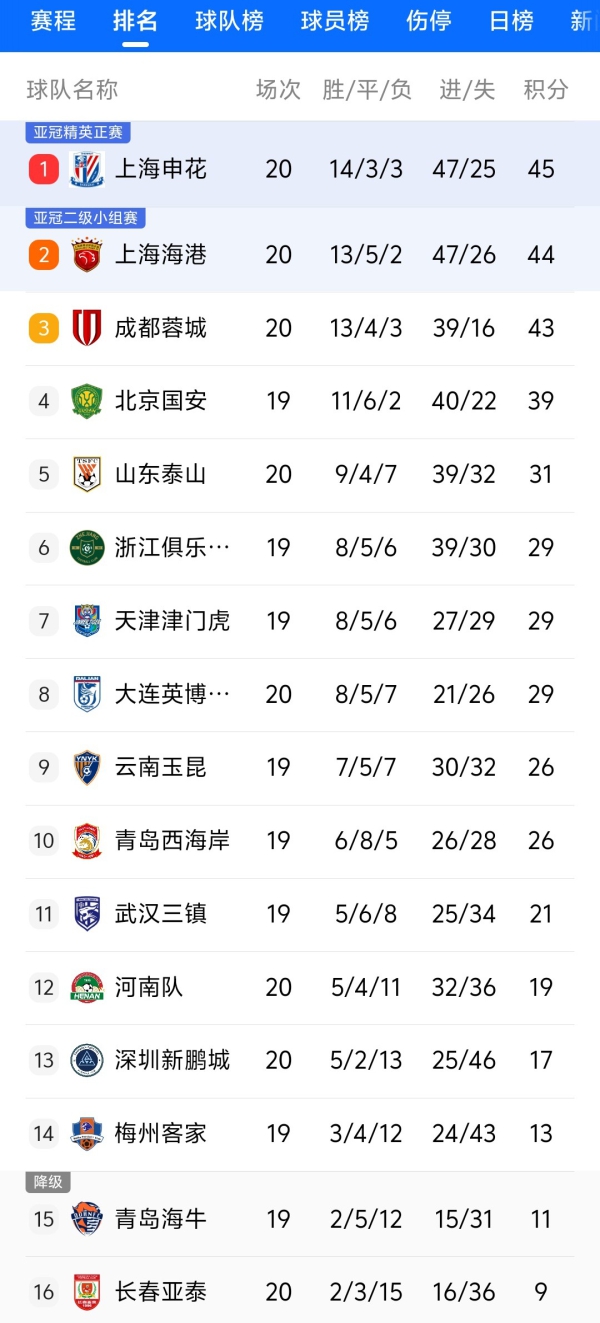The image size is (600, 1323).
Task: View the 云南玉昆 team page
Action: [x=161, y=767]
